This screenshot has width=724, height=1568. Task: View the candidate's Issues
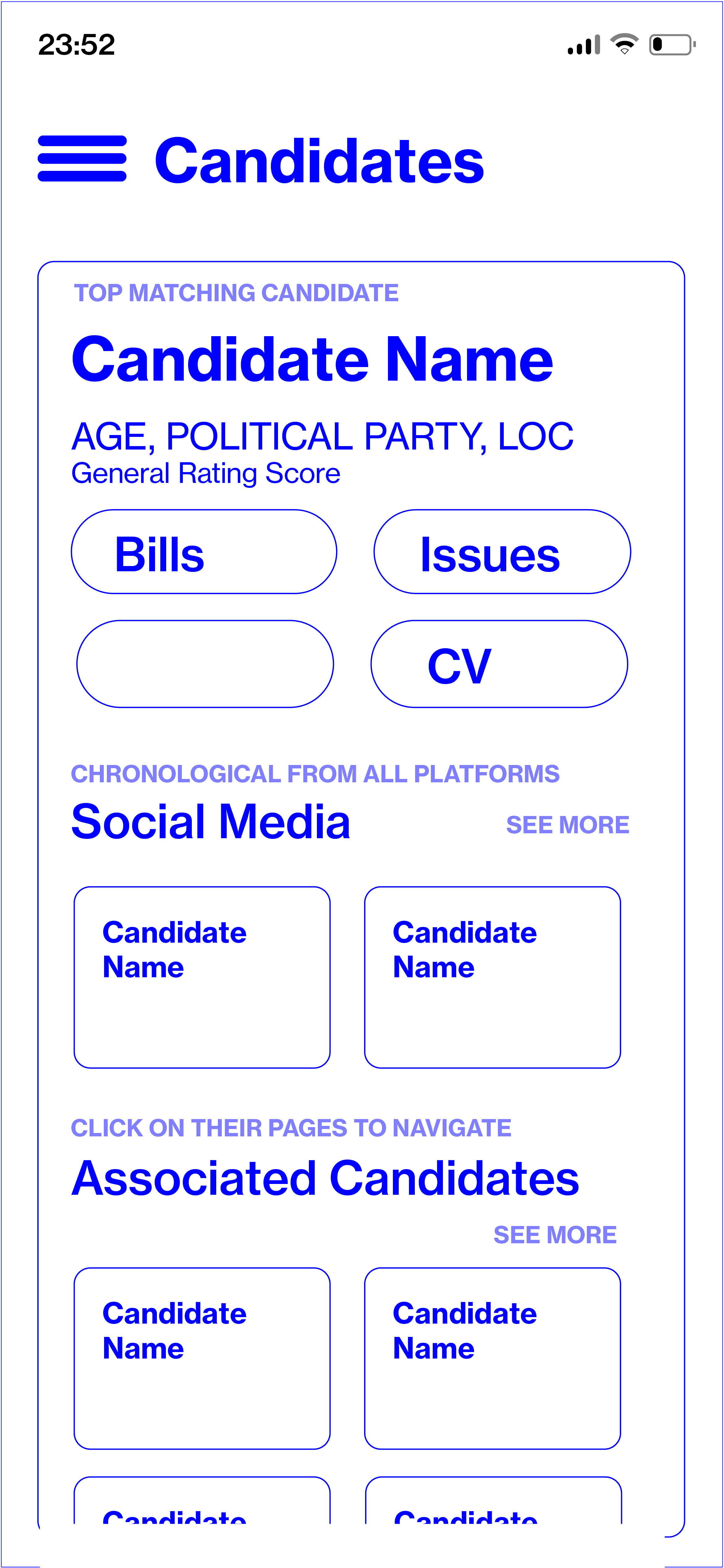(502, 552)
